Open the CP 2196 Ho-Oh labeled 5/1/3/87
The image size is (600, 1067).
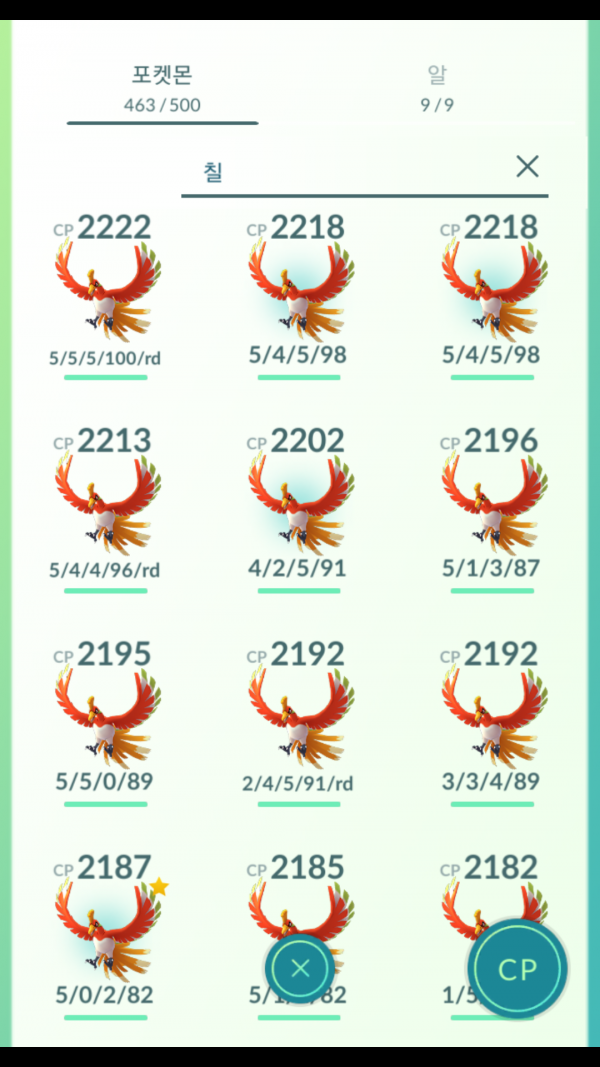tap(492, 509)
